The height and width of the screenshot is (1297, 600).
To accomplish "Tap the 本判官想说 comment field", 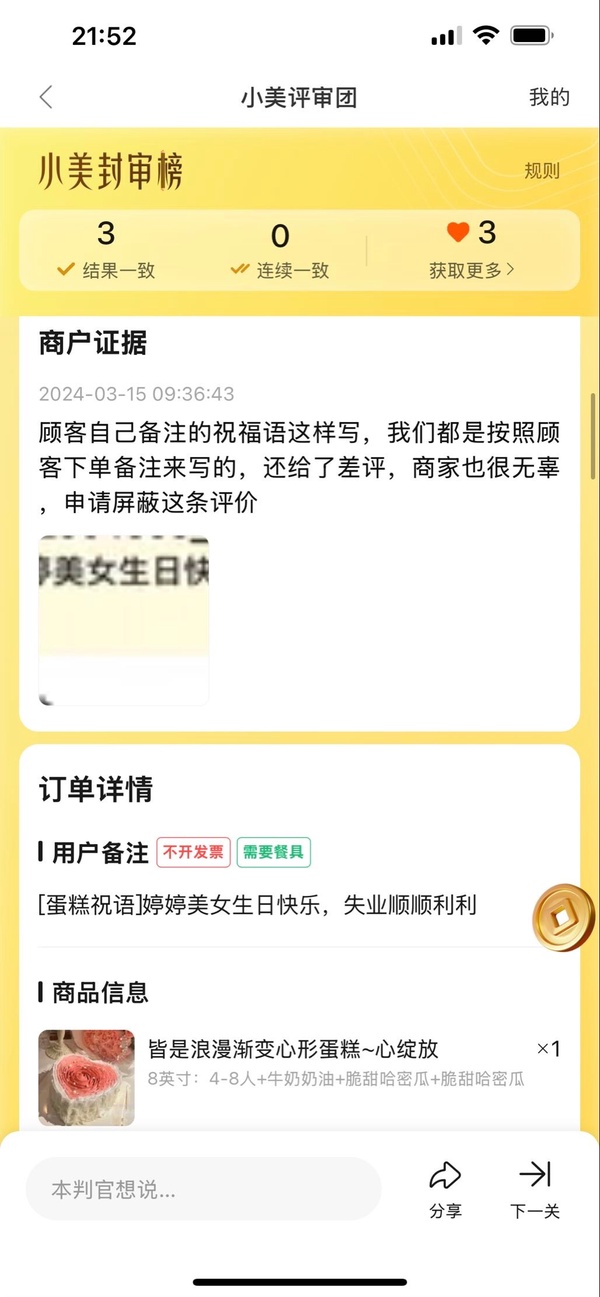I will (204, 1189).
